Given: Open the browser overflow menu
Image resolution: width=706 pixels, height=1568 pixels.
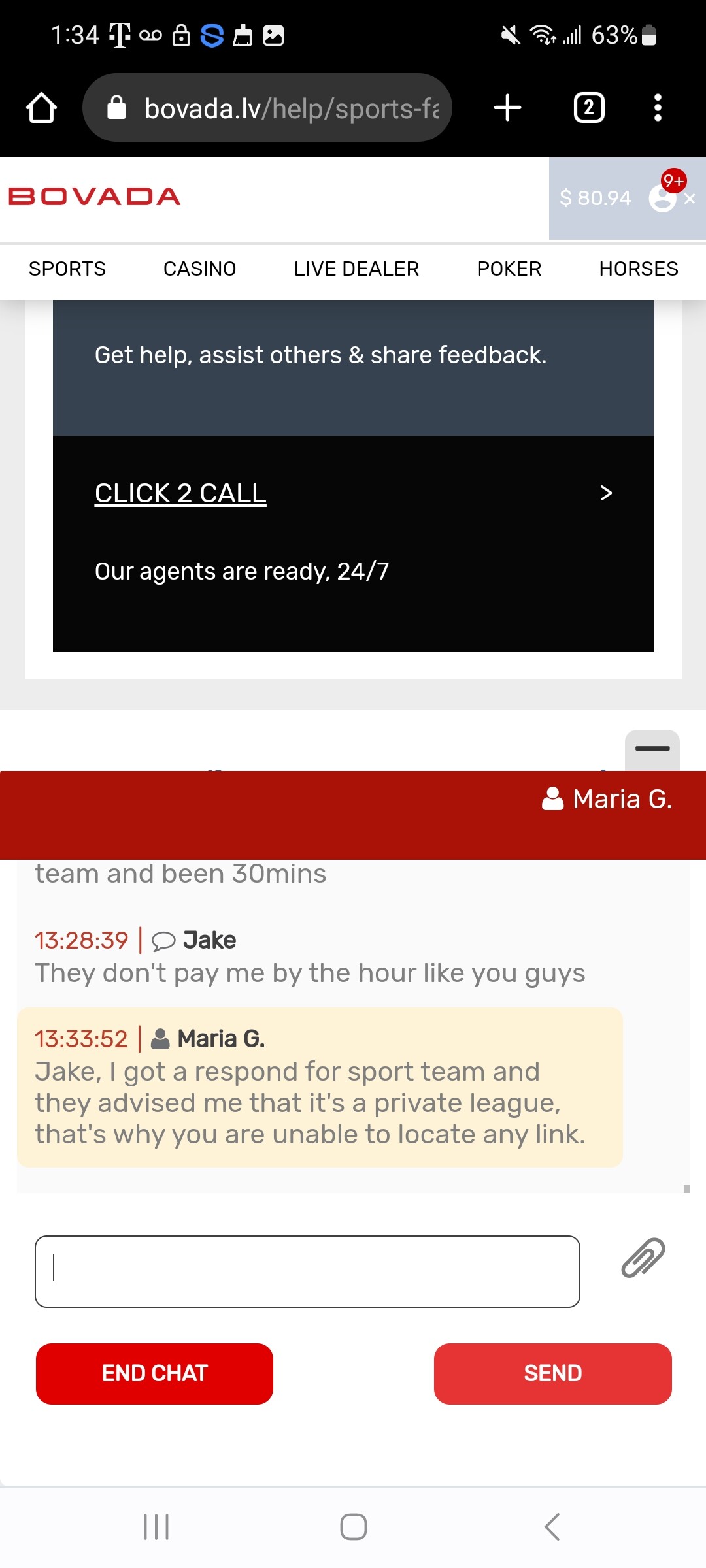Looking at the screenshot, I should pyautogui.click(x=658, y=108).
